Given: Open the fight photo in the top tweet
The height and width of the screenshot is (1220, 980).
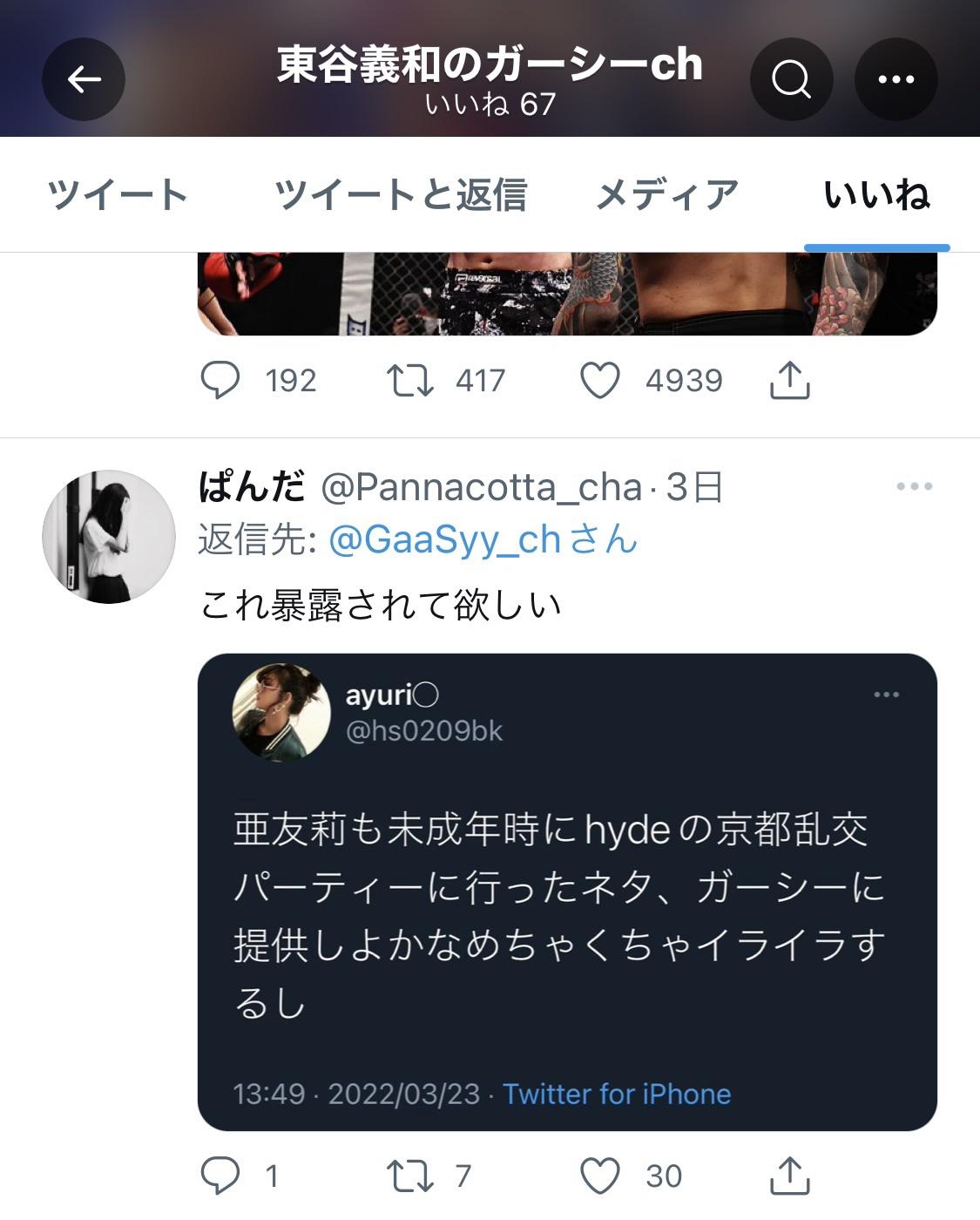Looking at the screenshot, I should click(x=567, y=293).
